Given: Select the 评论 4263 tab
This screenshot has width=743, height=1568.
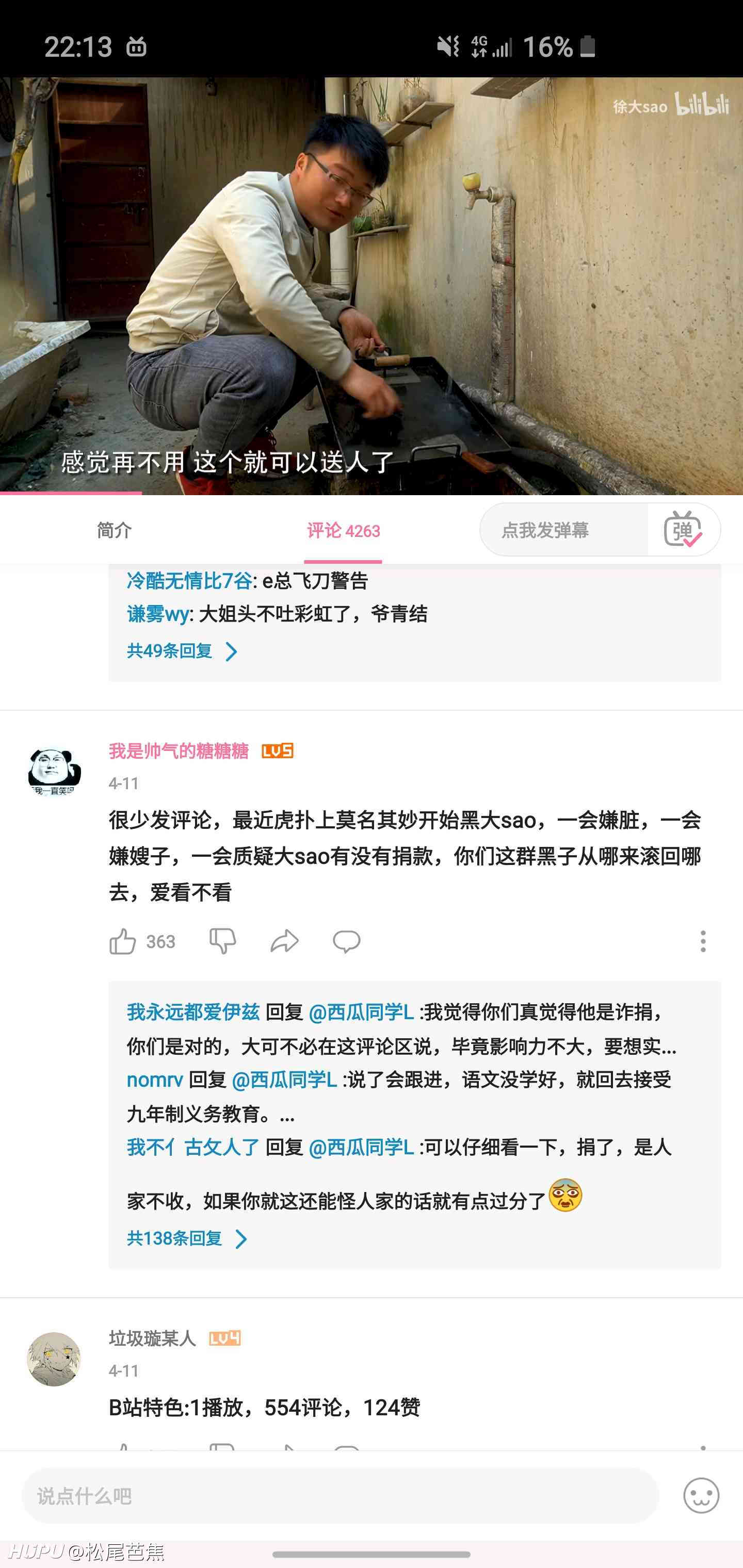Looking at the screenshot, I should (x=344, y=531).
